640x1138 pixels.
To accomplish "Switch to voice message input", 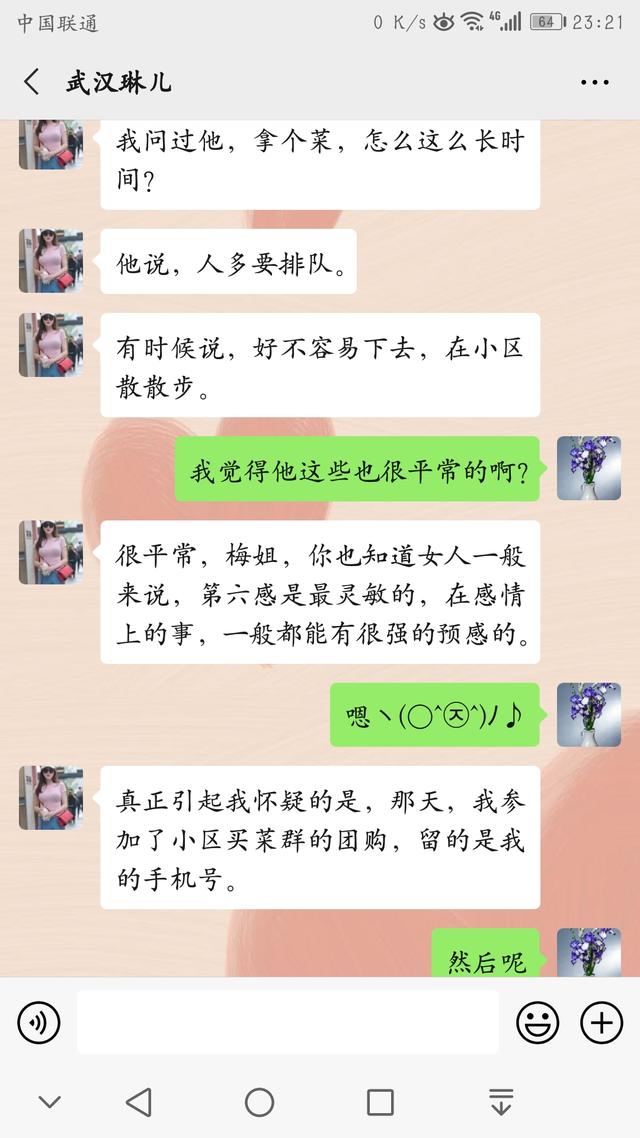I will click(x=39, y=1022).
